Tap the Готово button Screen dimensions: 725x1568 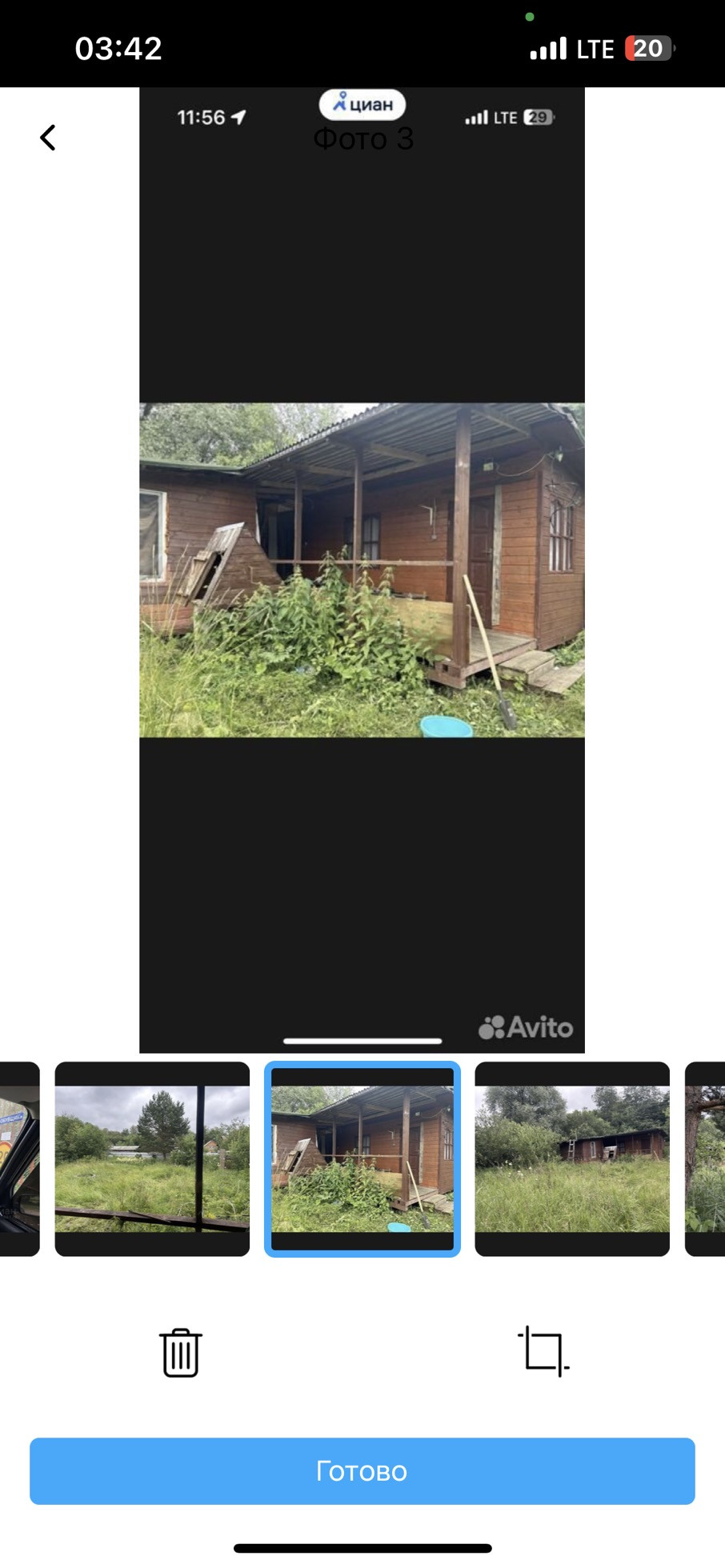point(362,1470)
